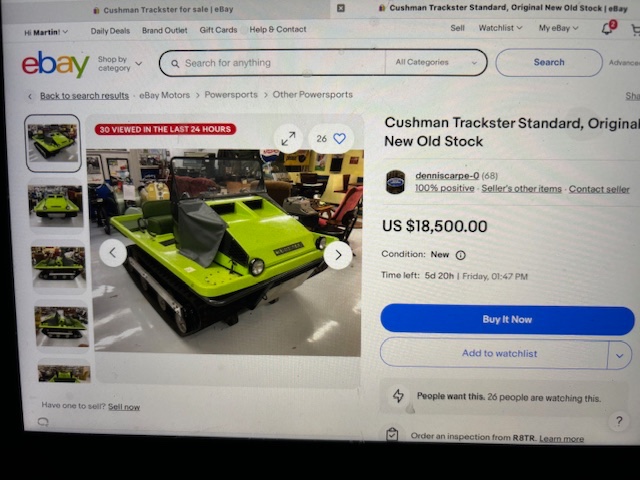640x480 pixels.
Task: Open the Daily Deals page
Action: [110, 30]
